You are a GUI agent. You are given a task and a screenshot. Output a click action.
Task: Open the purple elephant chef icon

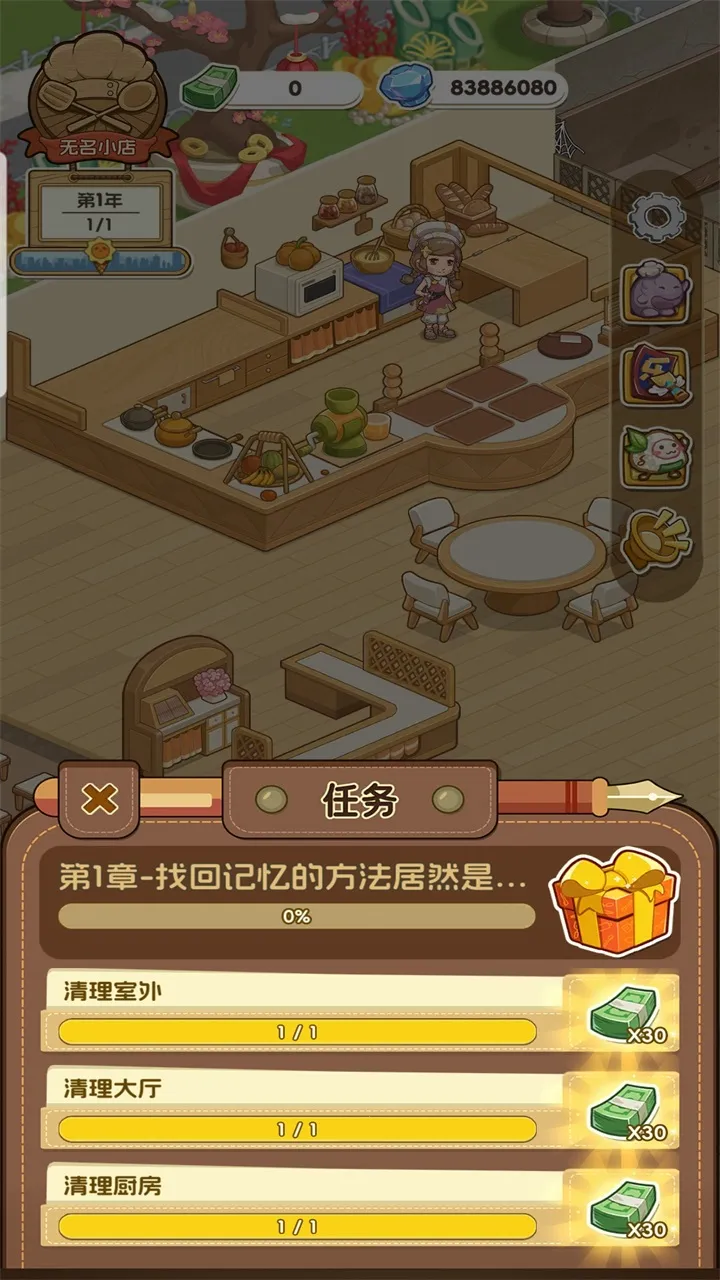coord(656,293)
